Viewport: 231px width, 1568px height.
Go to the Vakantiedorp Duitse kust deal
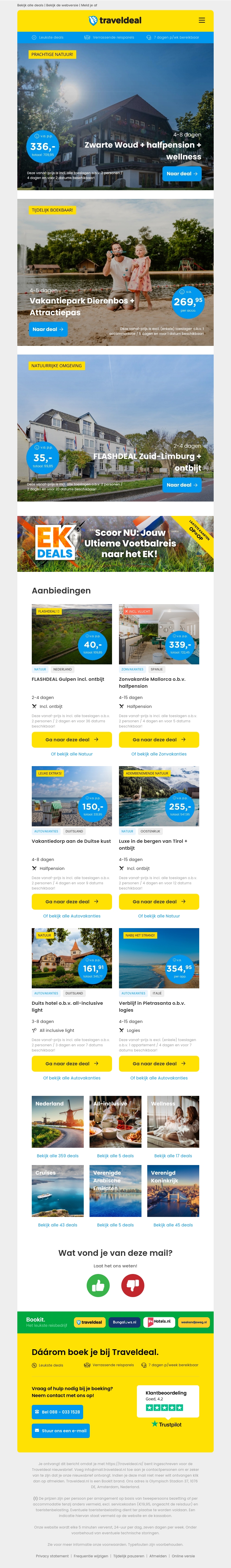pyautogui.click(x=71, y=902)
